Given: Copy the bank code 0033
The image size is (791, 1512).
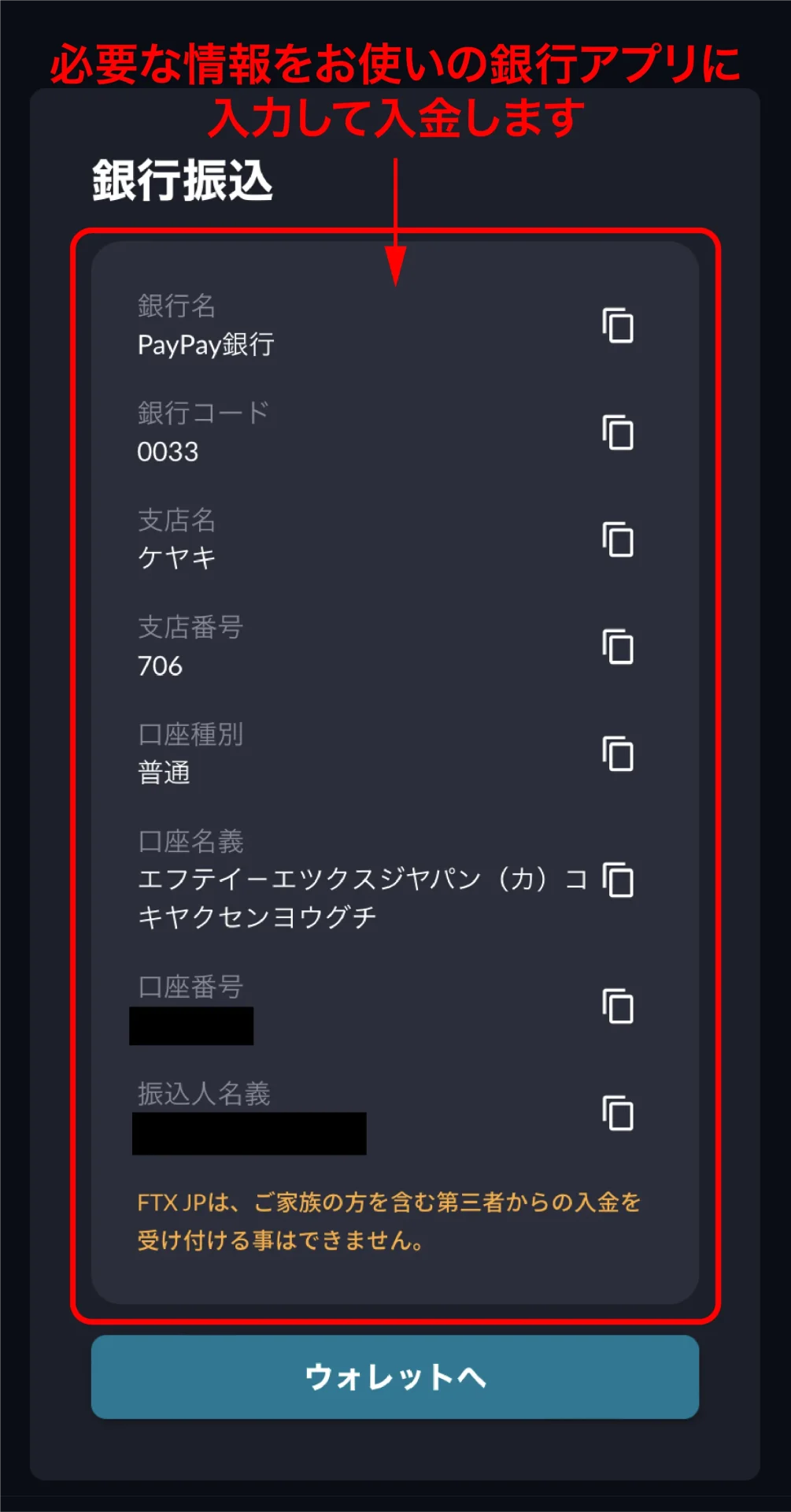Looking at the screenshot, I should 618,432.
